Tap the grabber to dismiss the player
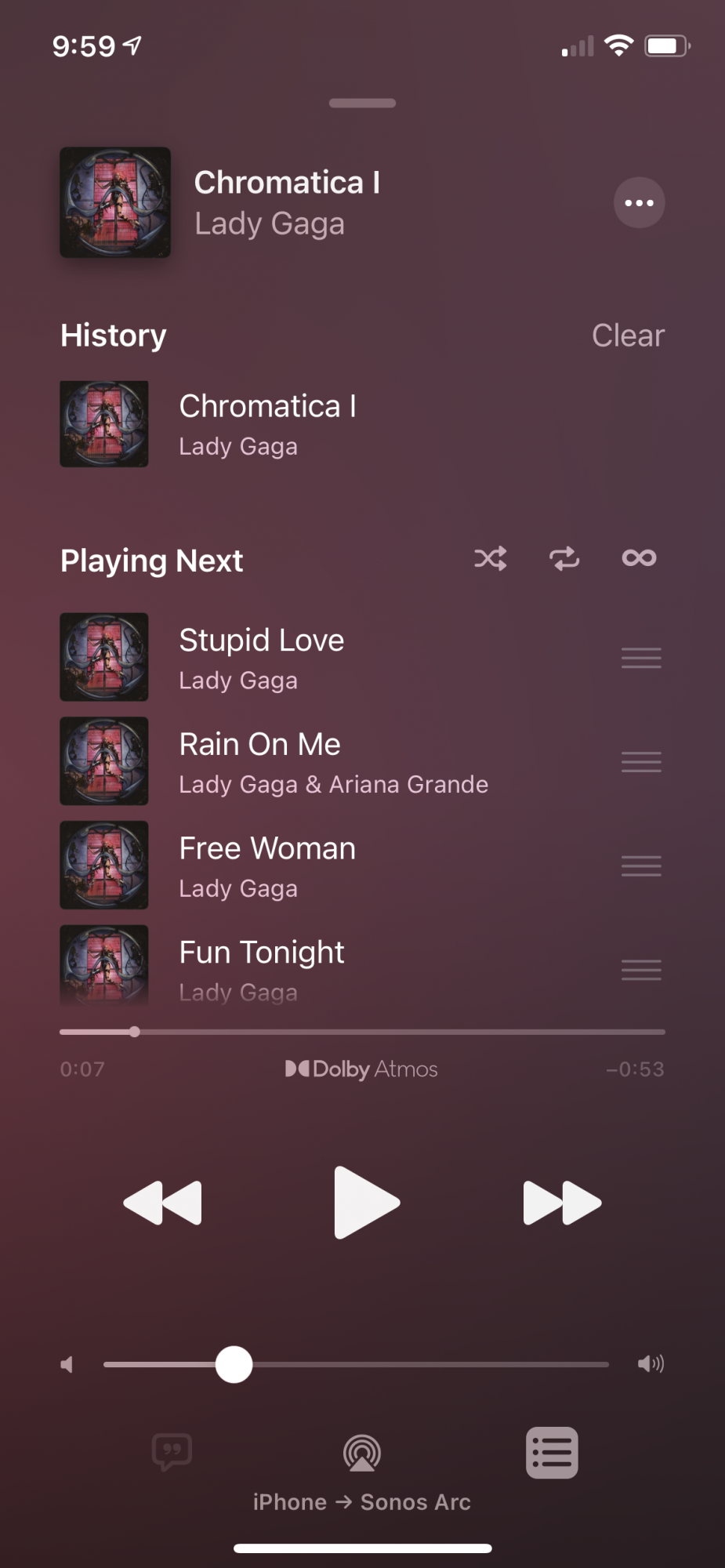This screenshot has width=725, height=1568. [x=362, y=103]
